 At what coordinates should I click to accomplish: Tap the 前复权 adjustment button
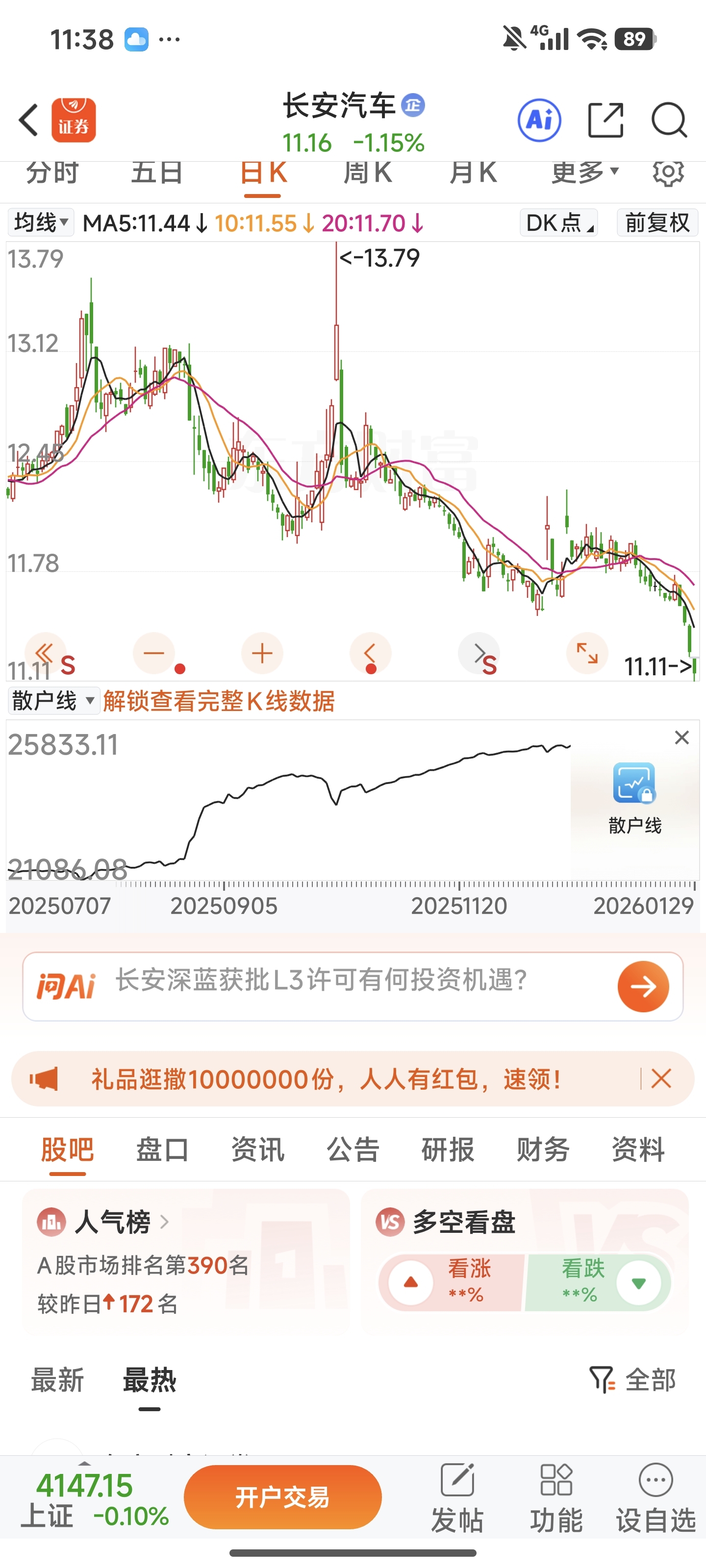tap(657, 223)
